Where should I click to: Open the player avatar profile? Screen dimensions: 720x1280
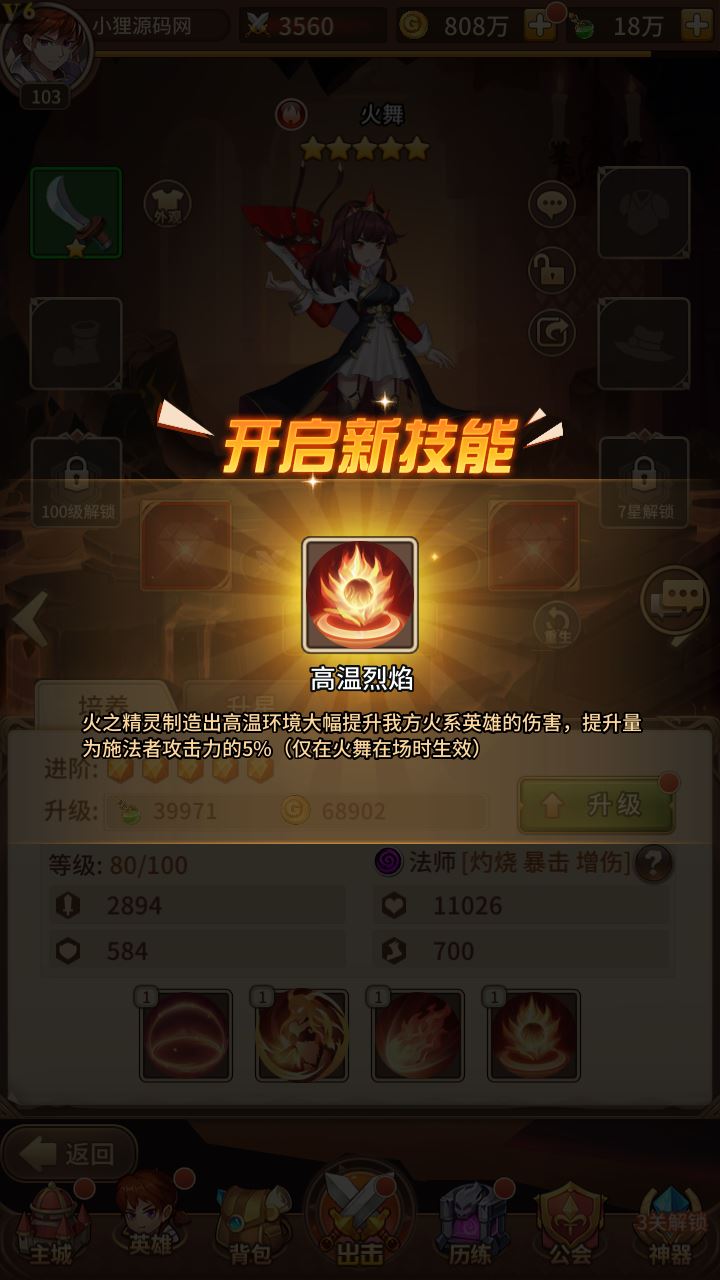click(45, 50)
